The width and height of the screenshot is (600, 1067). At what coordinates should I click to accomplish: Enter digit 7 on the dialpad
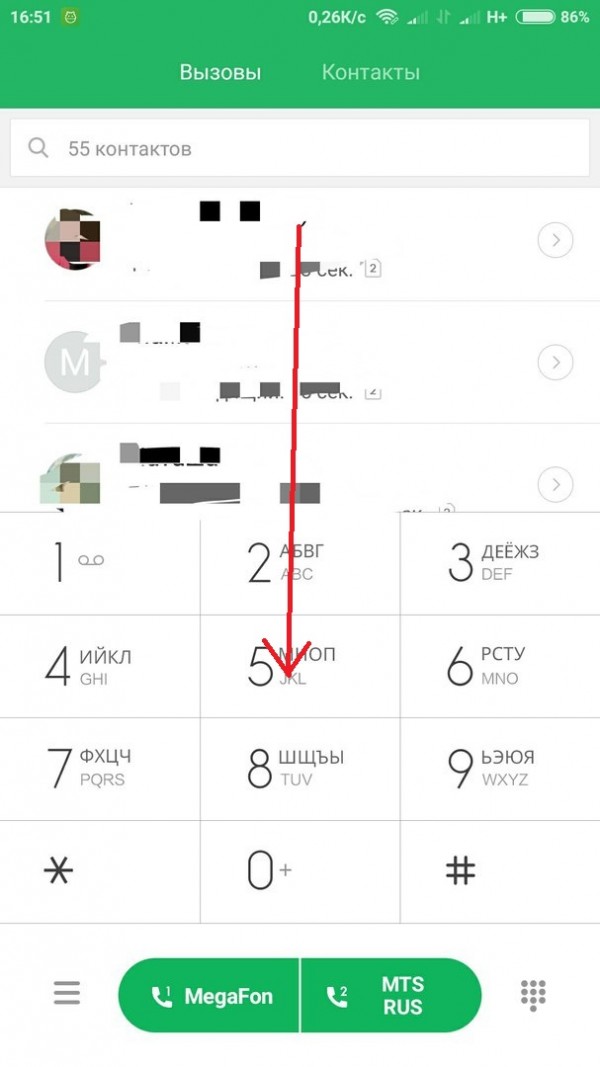[99, 768]
